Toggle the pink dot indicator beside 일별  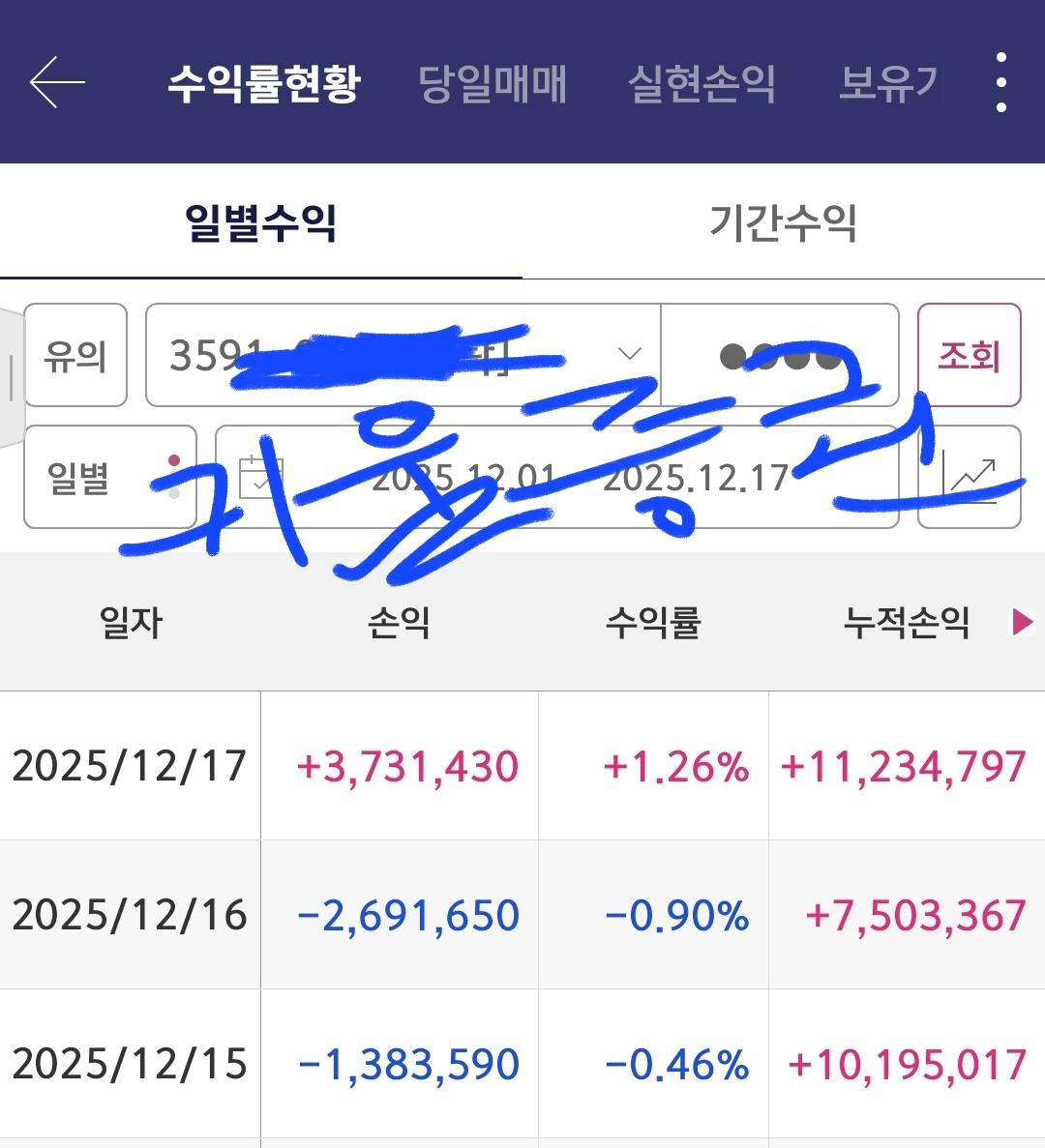tap(174, 461)
